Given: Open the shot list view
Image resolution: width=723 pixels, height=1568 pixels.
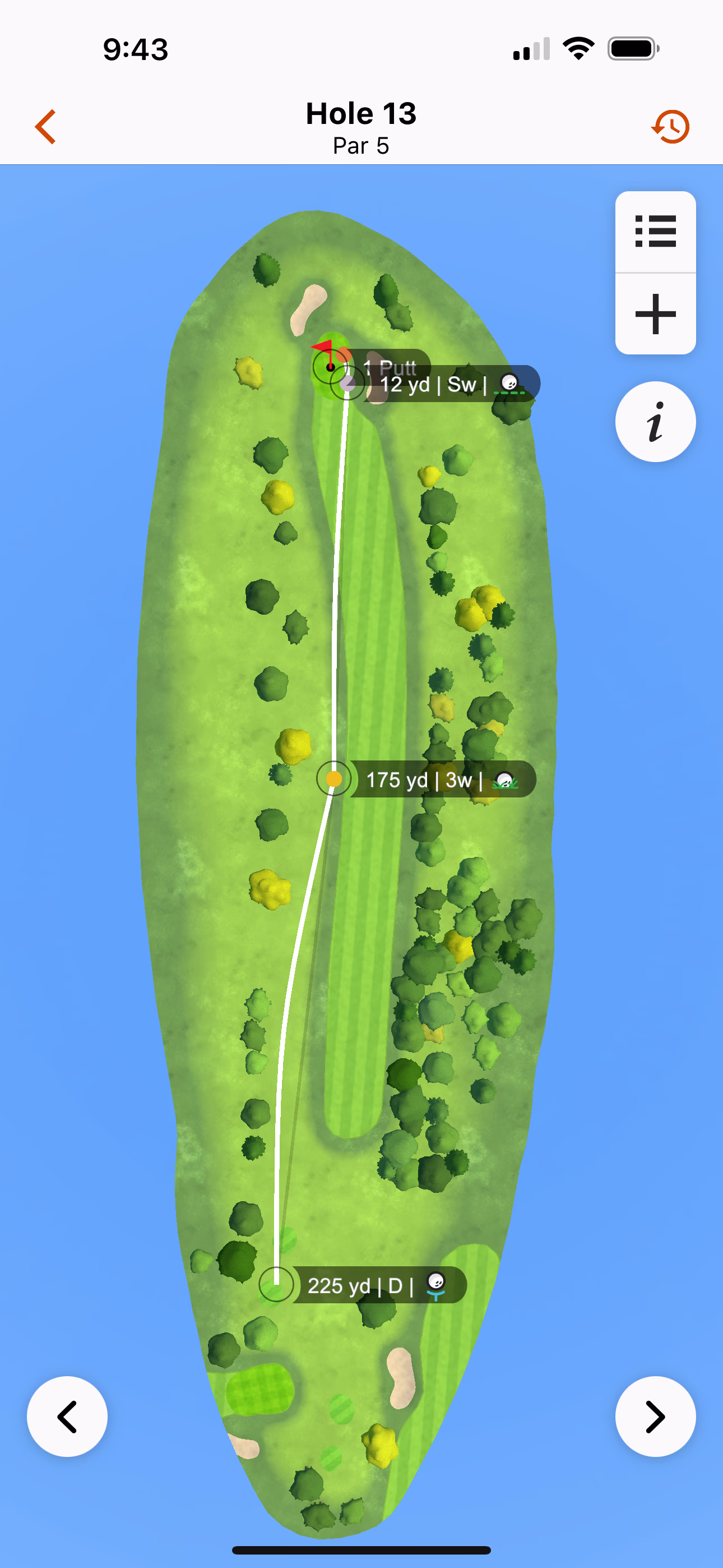Looking at the screenshot, I should point(655,231).
